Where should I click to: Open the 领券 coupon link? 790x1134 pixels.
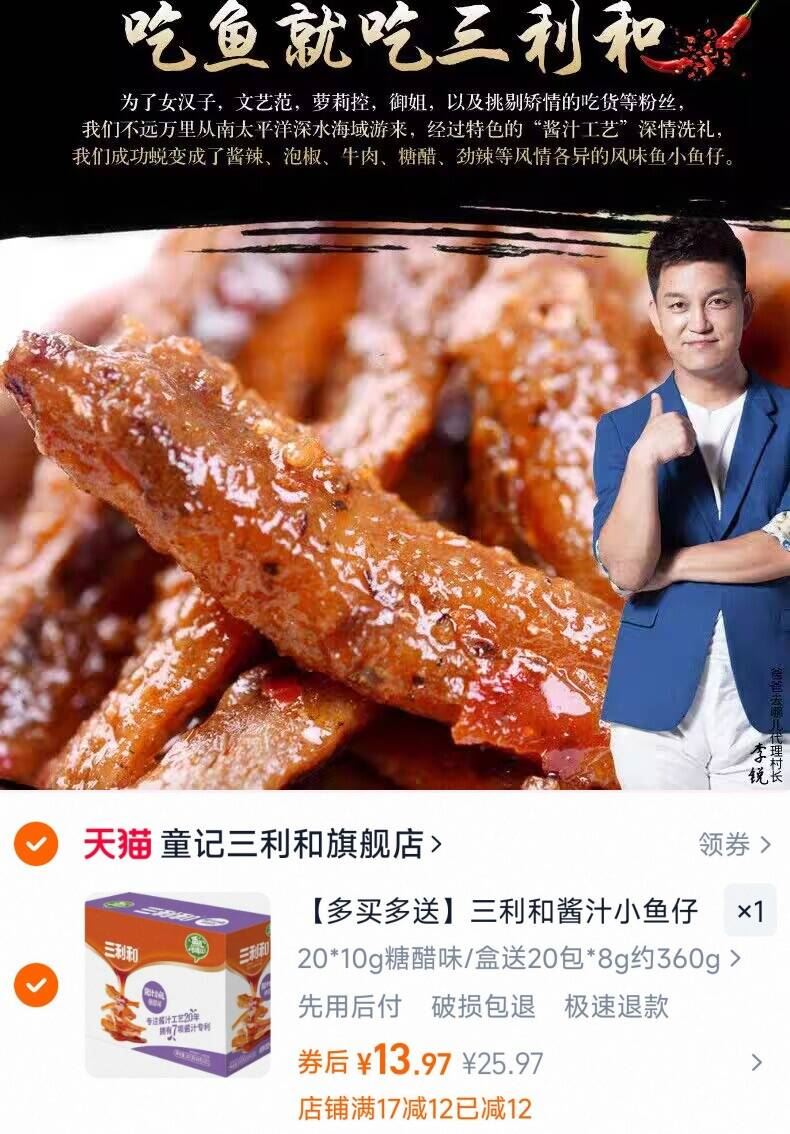coord(723,843)
